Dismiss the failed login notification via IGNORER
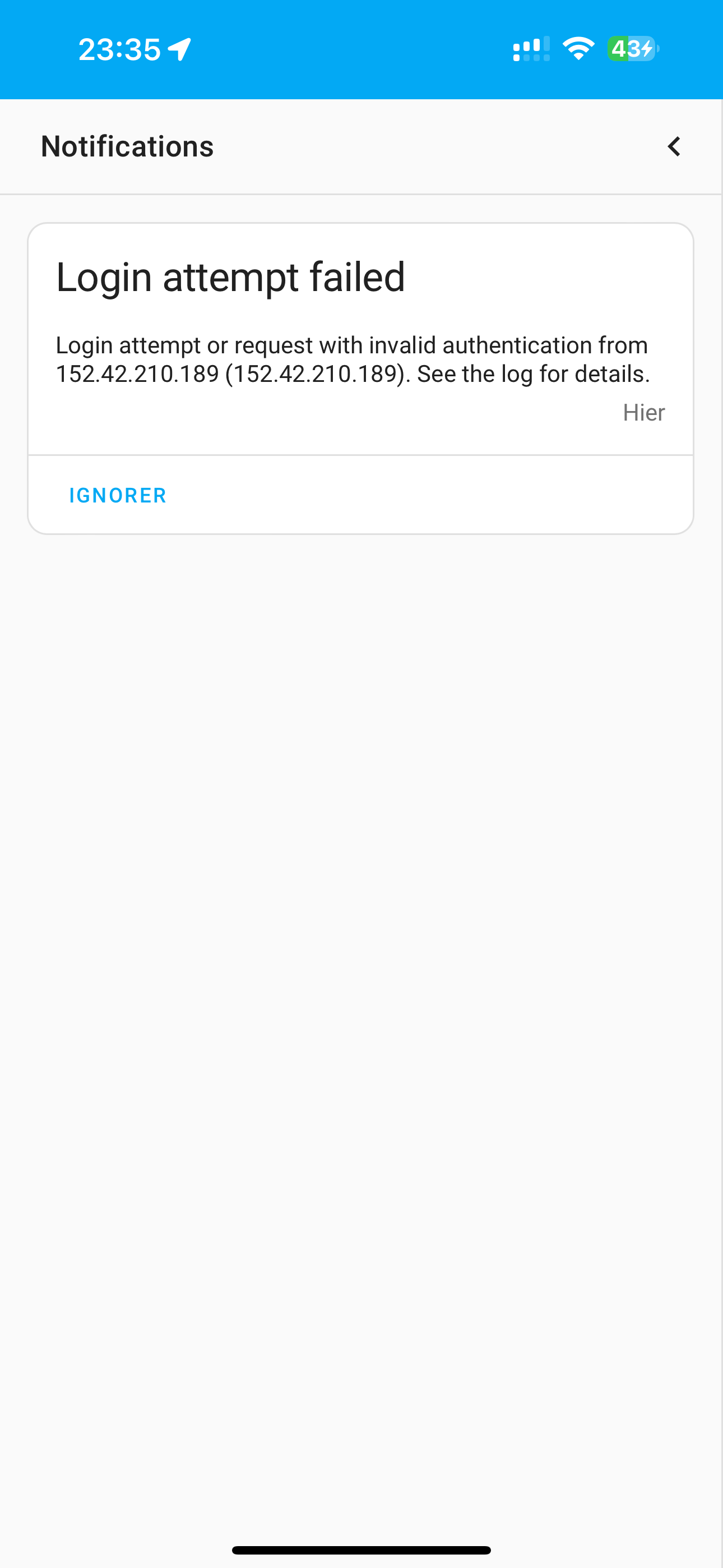The image size is (723, 1568). pos(118,496)
